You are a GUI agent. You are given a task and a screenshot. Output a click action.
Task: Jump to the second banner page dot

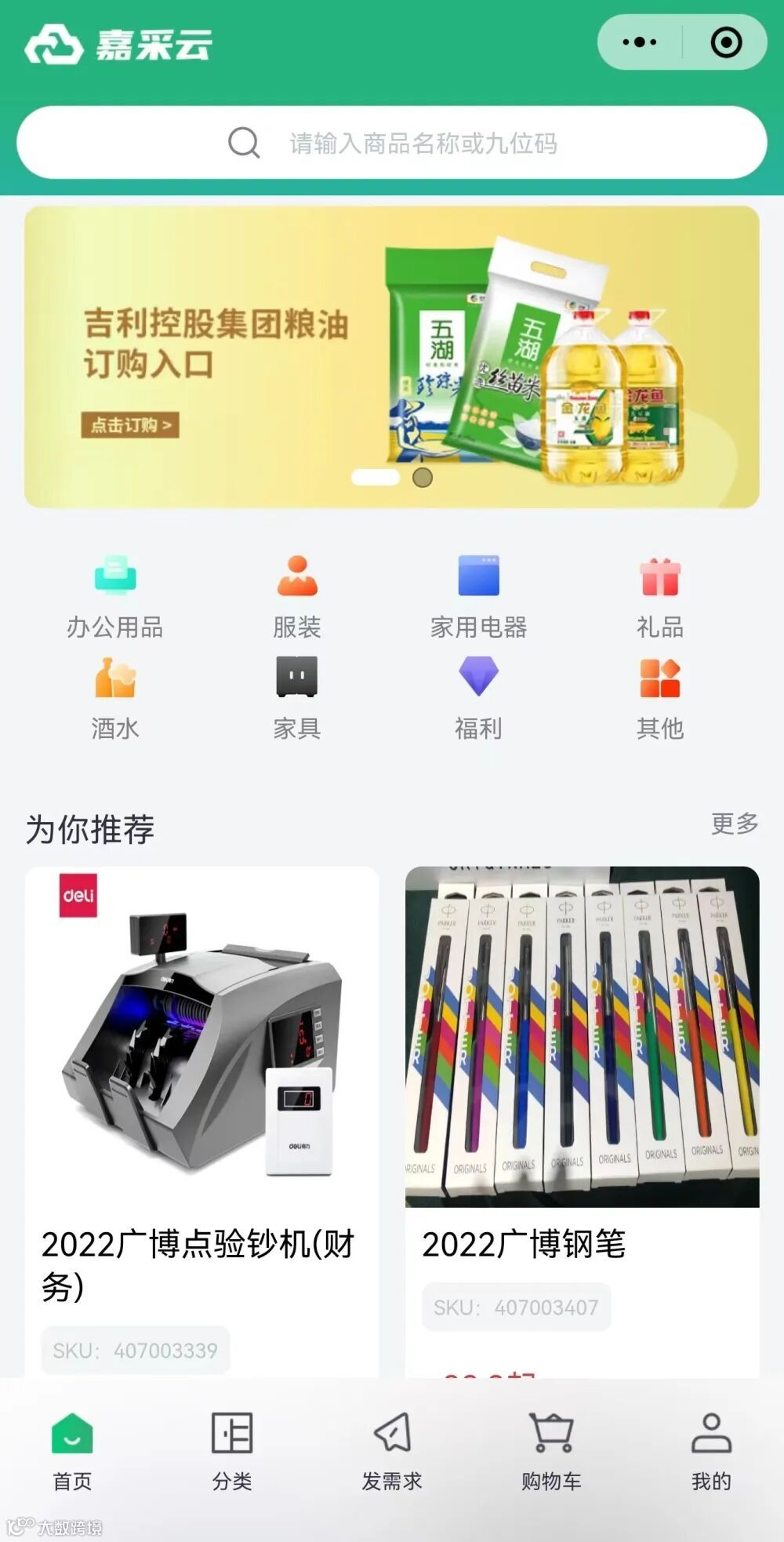click(x=423, y=477)
